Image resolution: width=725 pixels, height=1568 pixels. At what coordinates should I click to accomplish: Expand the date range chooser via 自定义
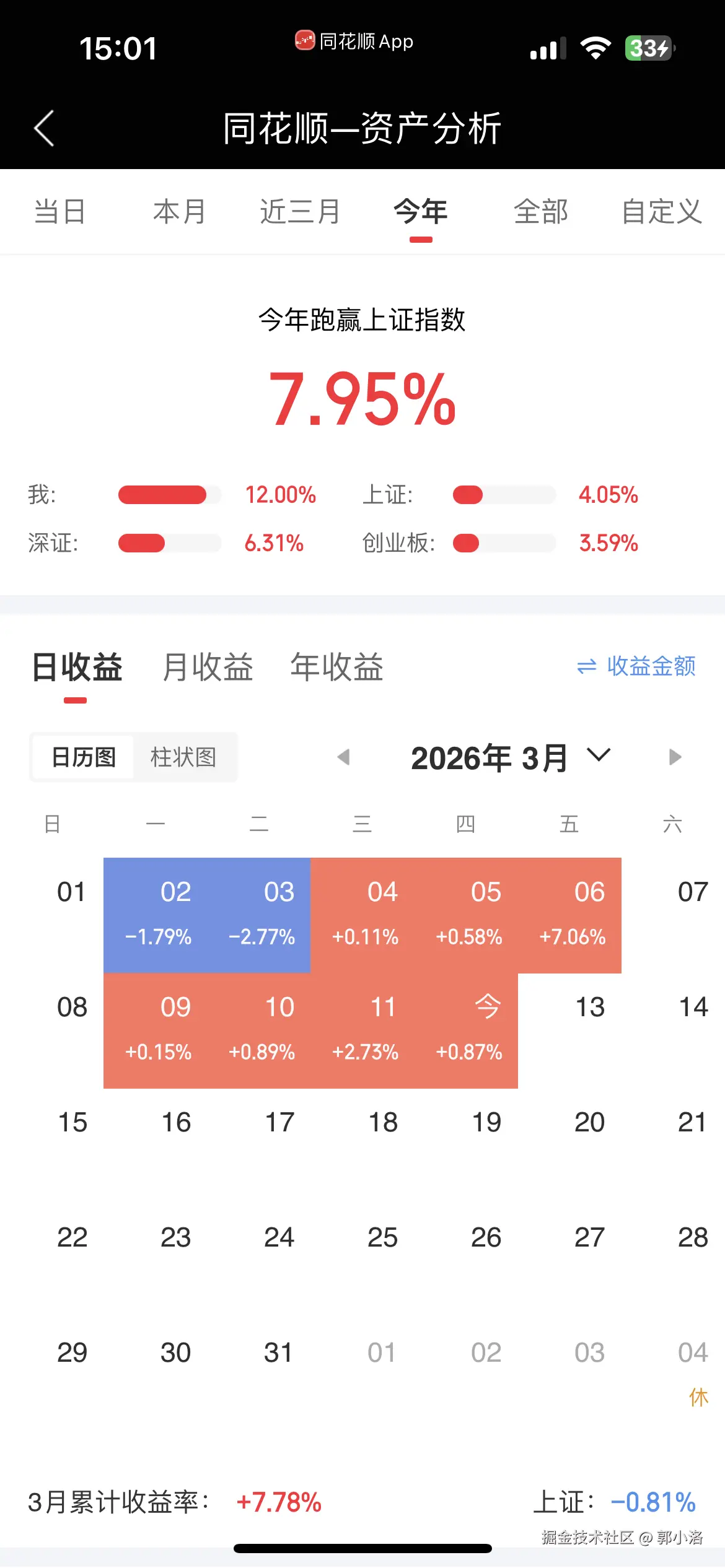pos(662,211)
